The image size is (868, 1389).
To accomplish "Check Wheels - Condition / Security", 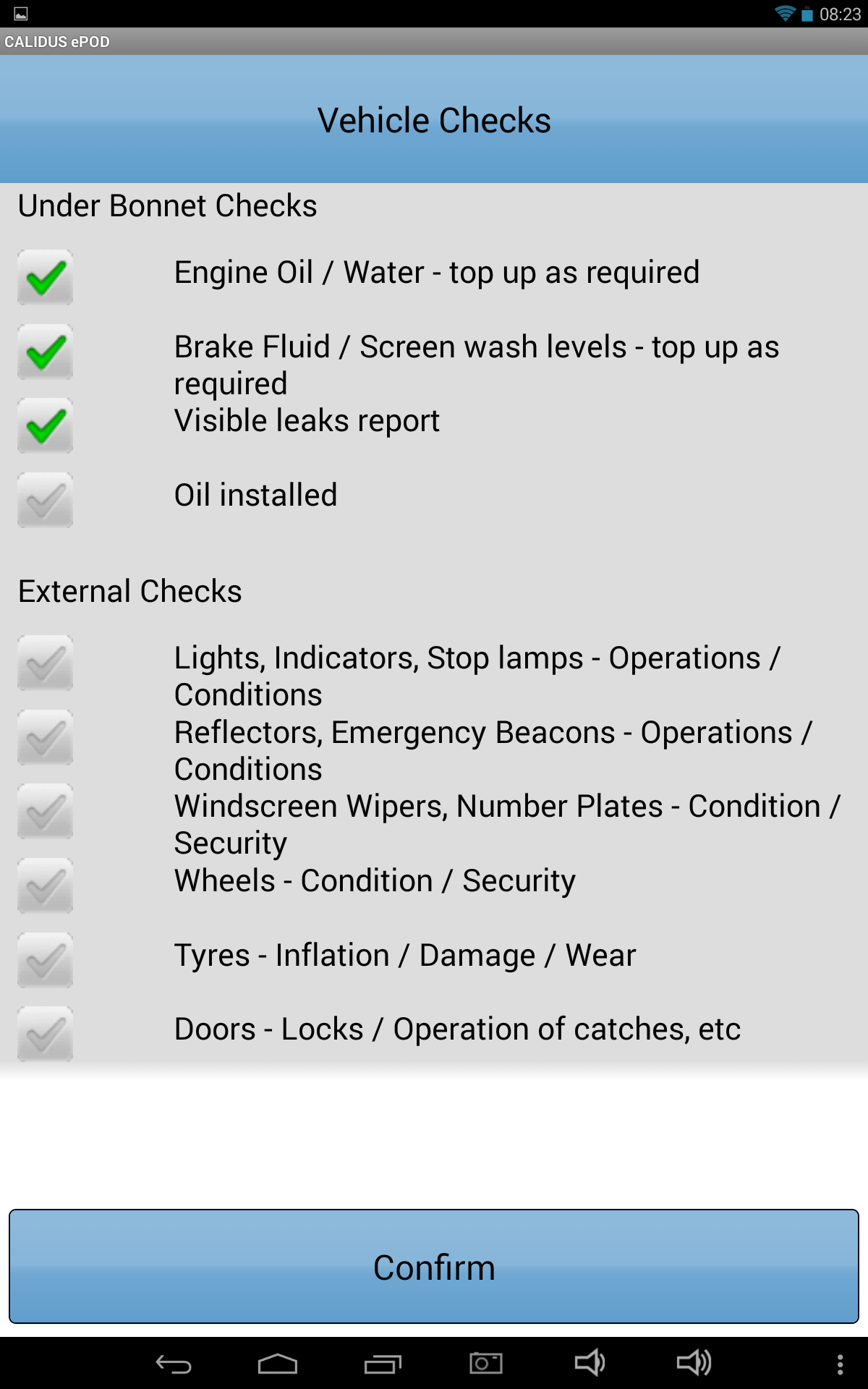I will point(45,885).
